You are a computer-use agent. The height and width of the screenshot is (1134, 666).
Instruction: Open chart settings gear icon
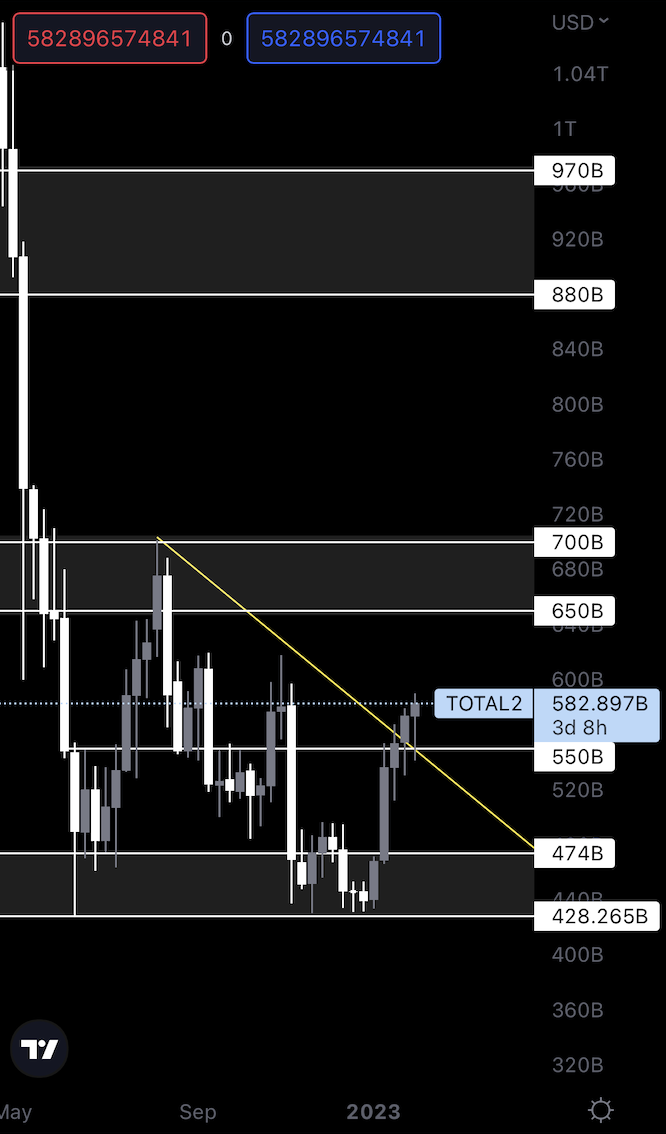click(601, 1109)
